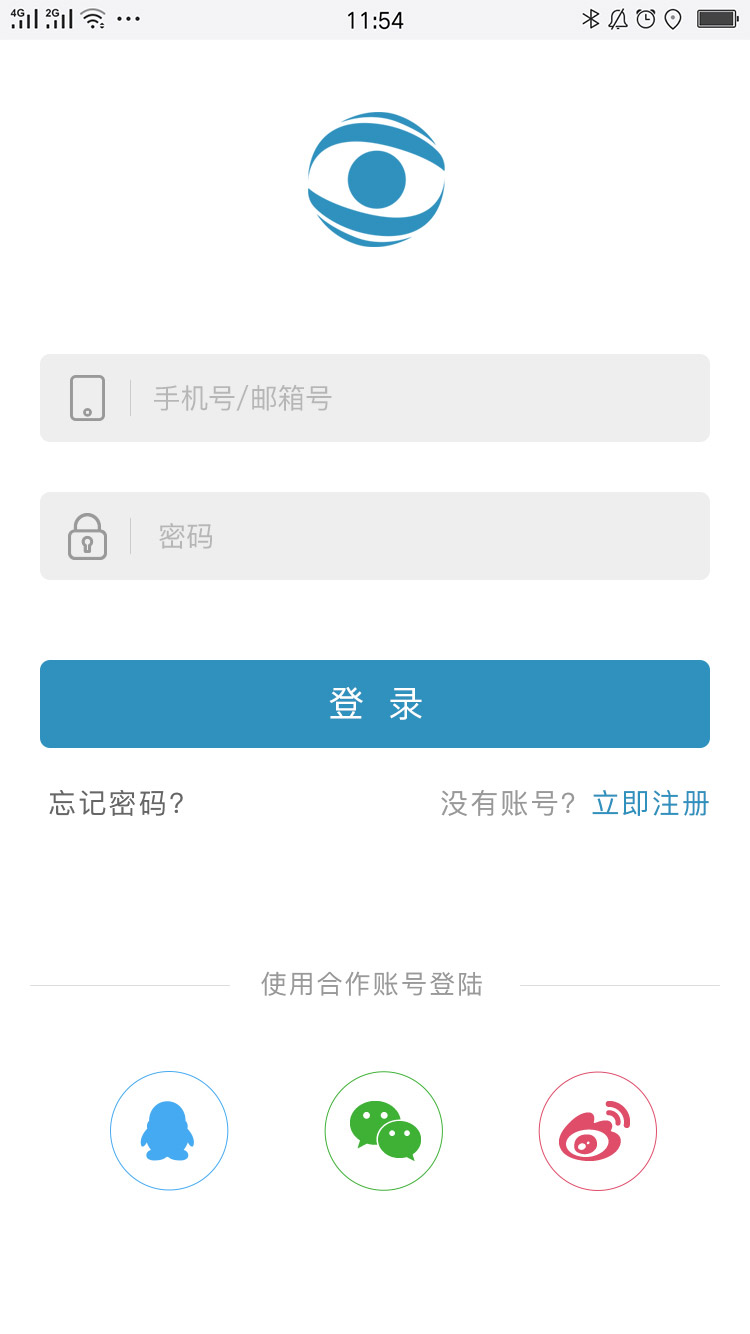This screenshot has width=750, height=1334.
Task: Select 立即注册 to register an account
Action: [x=651, y=803]
